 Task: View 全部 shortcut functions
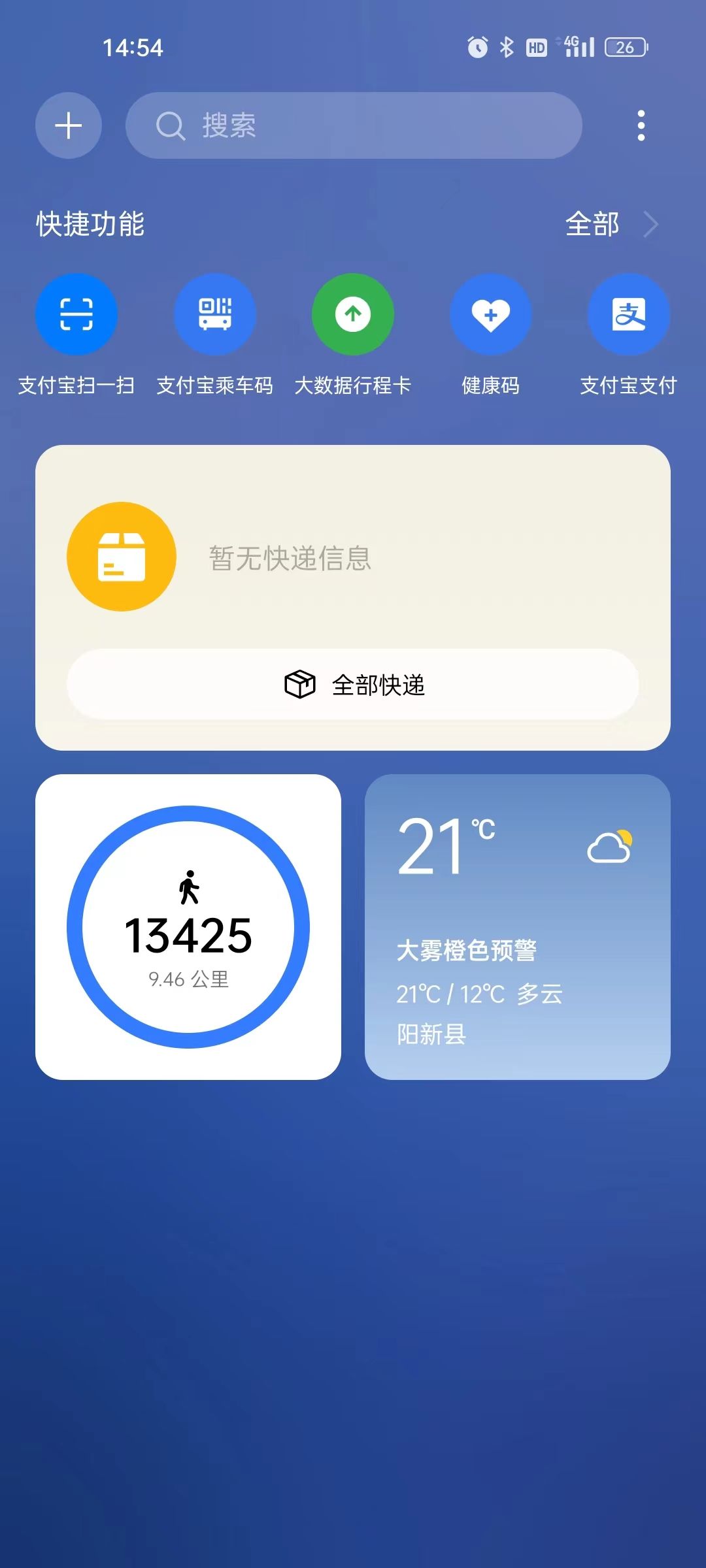click(611, 225)
